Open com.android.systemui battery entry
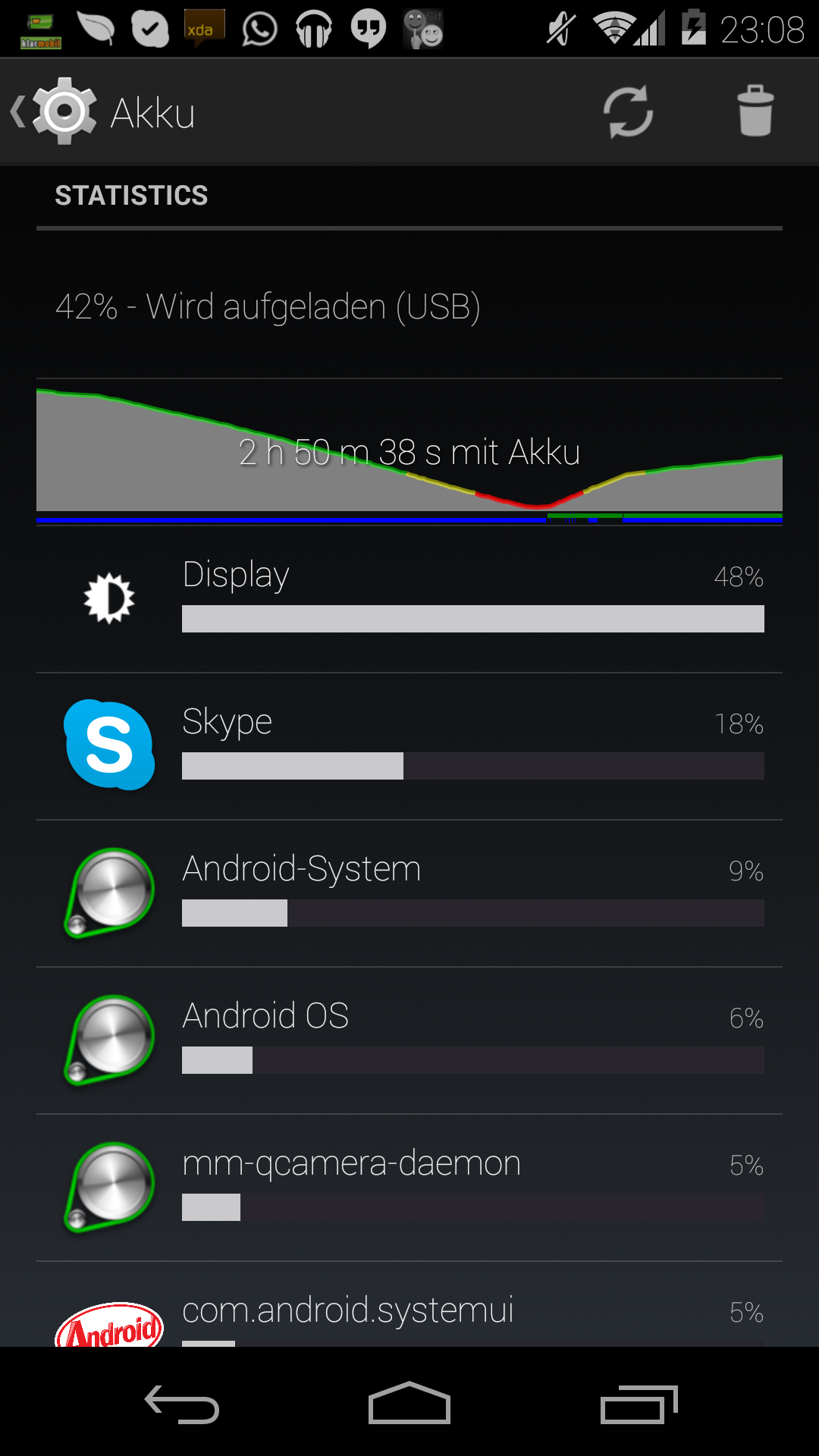Screen dimensions: 819x1456 (409, 1312)
